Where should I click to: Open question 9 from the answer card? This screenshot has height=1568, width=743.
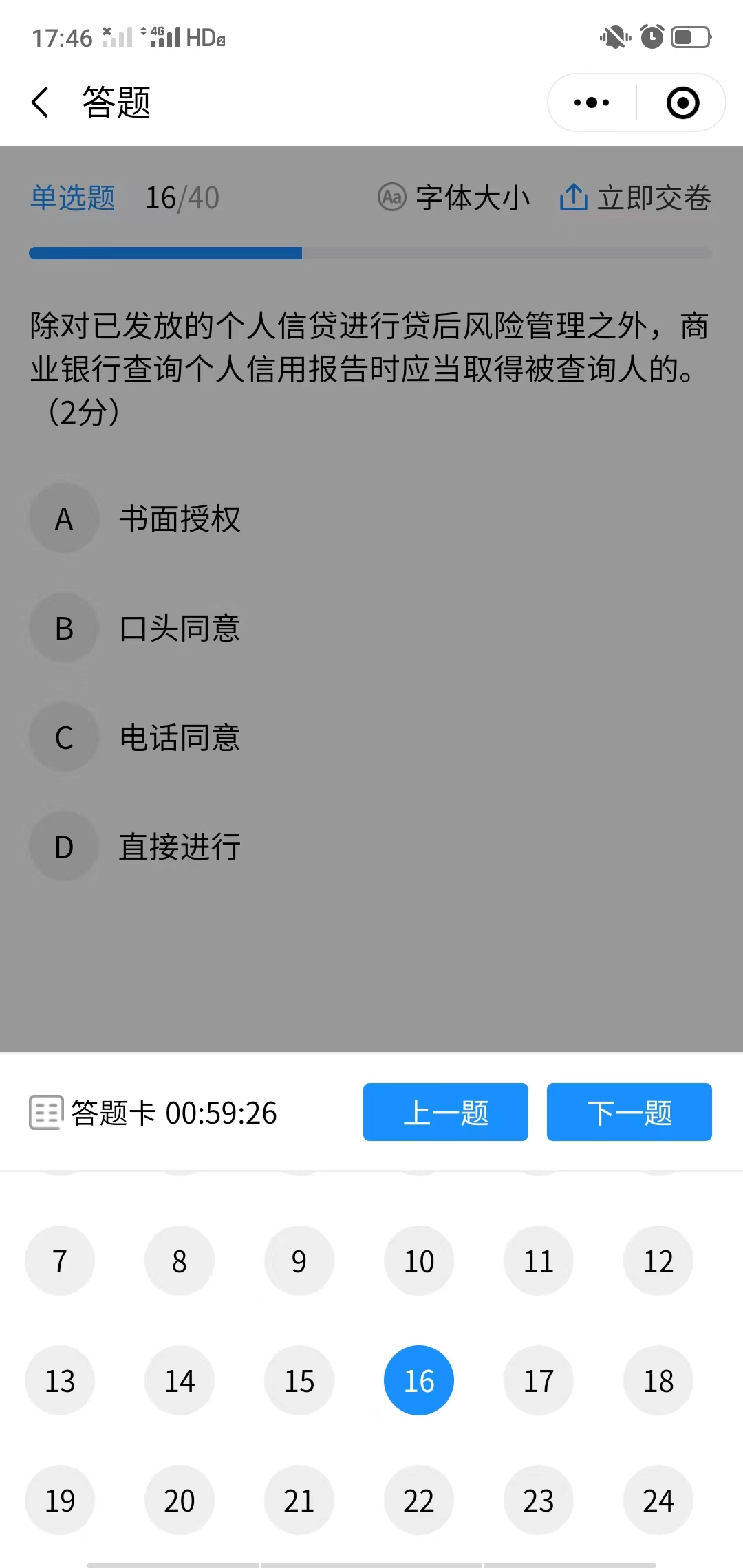[299, 1261]
